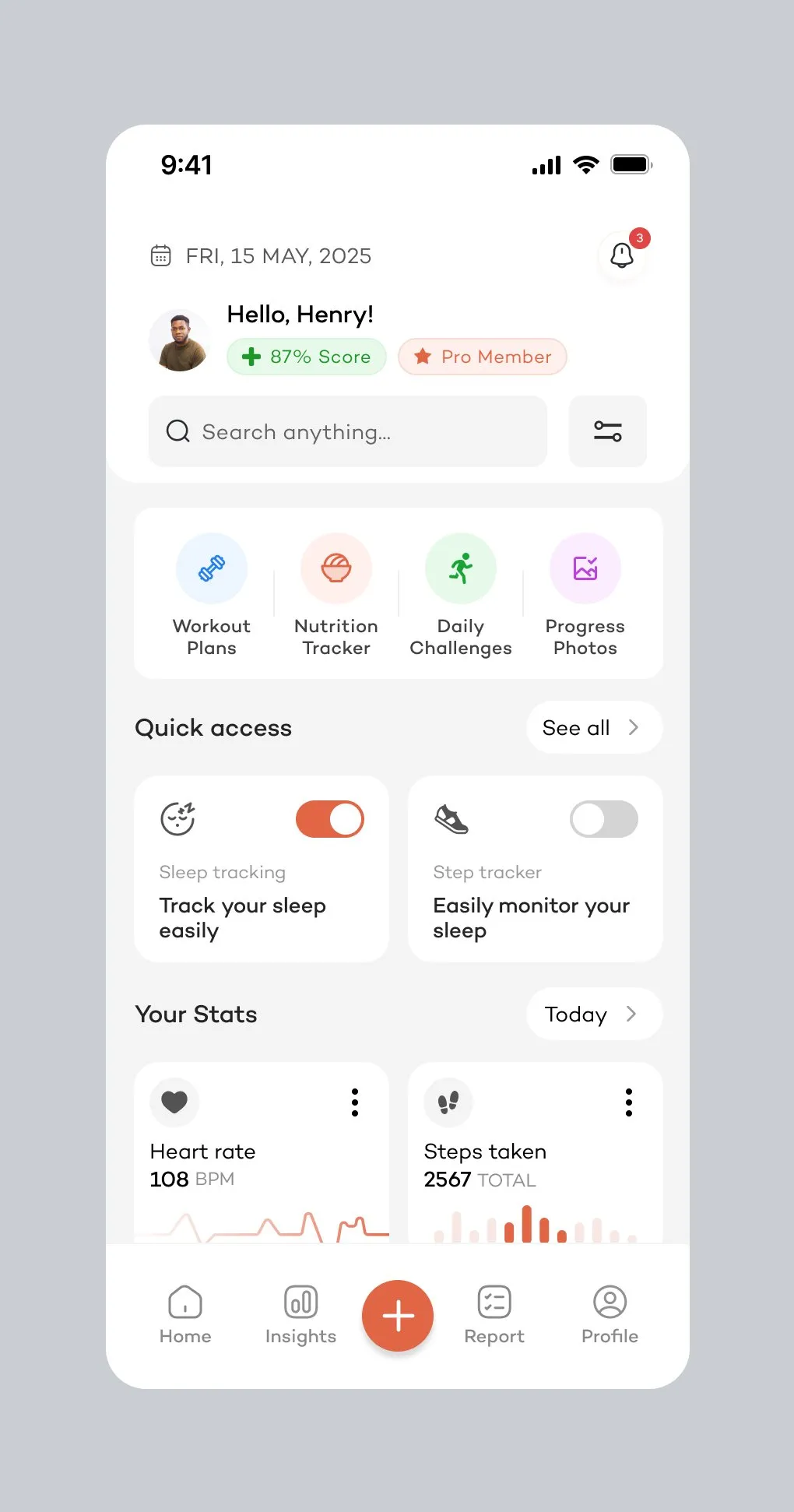Screen dimensions: 794x1512
Task: Switch to the Insights tab
Action: click(300, 1315)
